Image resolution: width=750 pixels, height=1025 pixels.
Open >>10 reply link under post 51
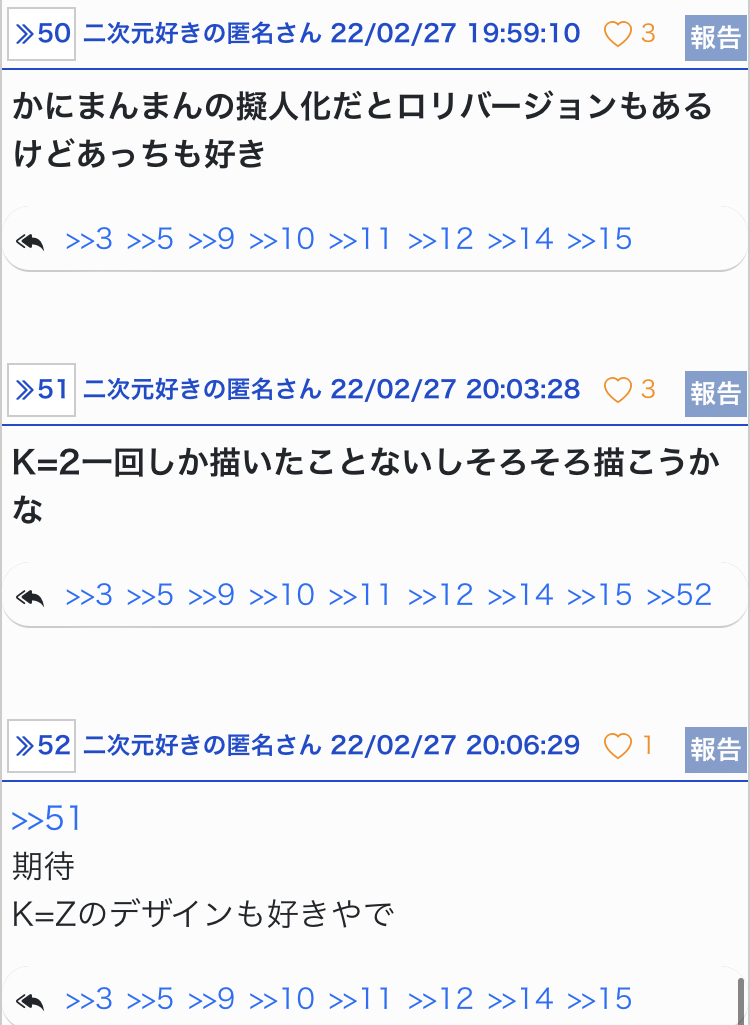click(x=282, y=595)
